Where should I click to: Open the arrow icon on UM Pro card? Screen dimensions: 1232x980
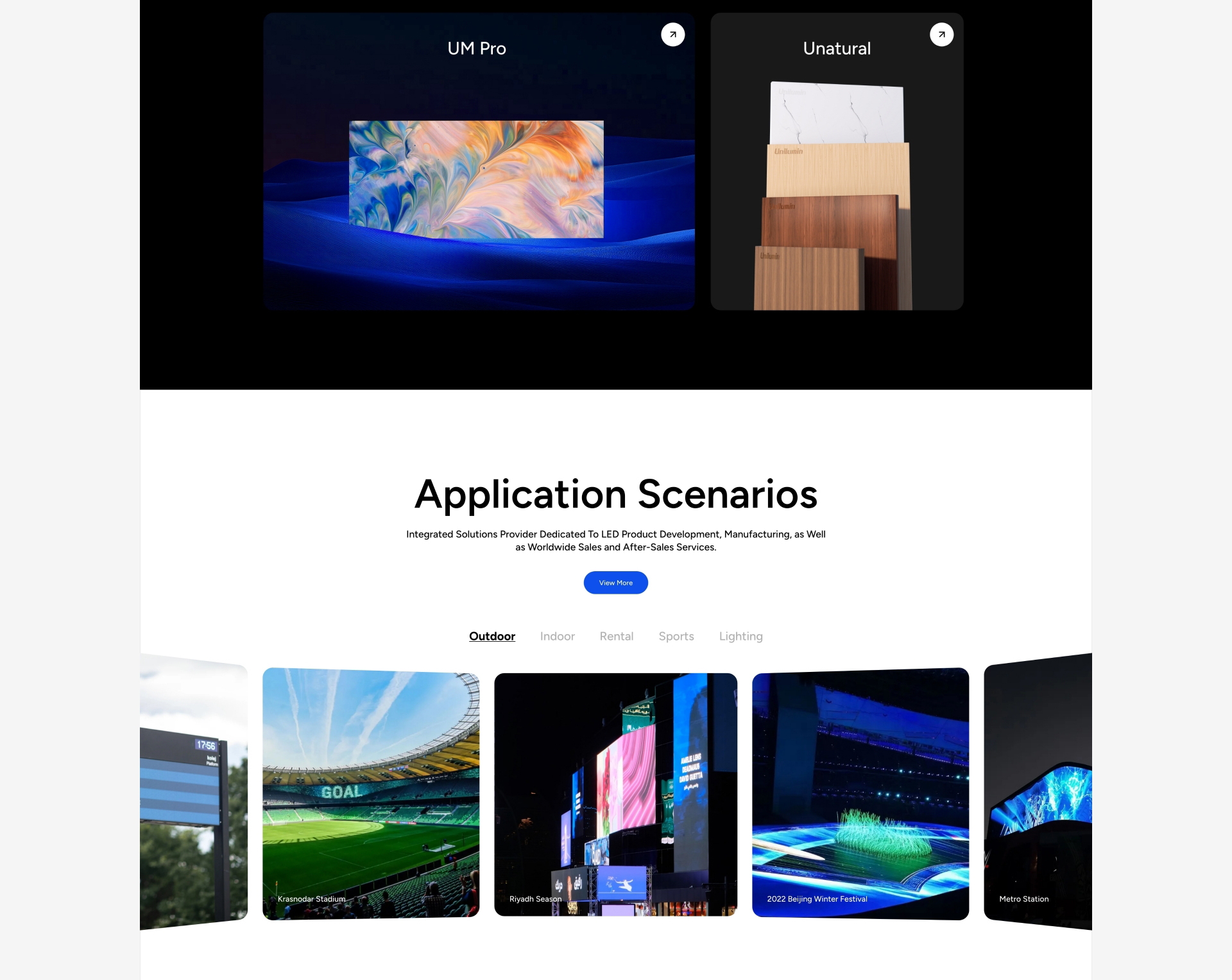672,35
